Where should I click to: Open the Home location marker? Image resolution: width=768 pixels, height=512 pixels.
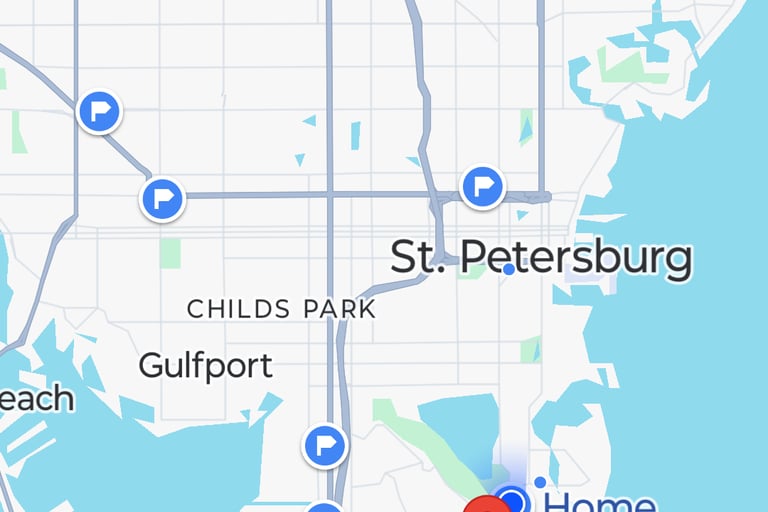pos(513,500)
